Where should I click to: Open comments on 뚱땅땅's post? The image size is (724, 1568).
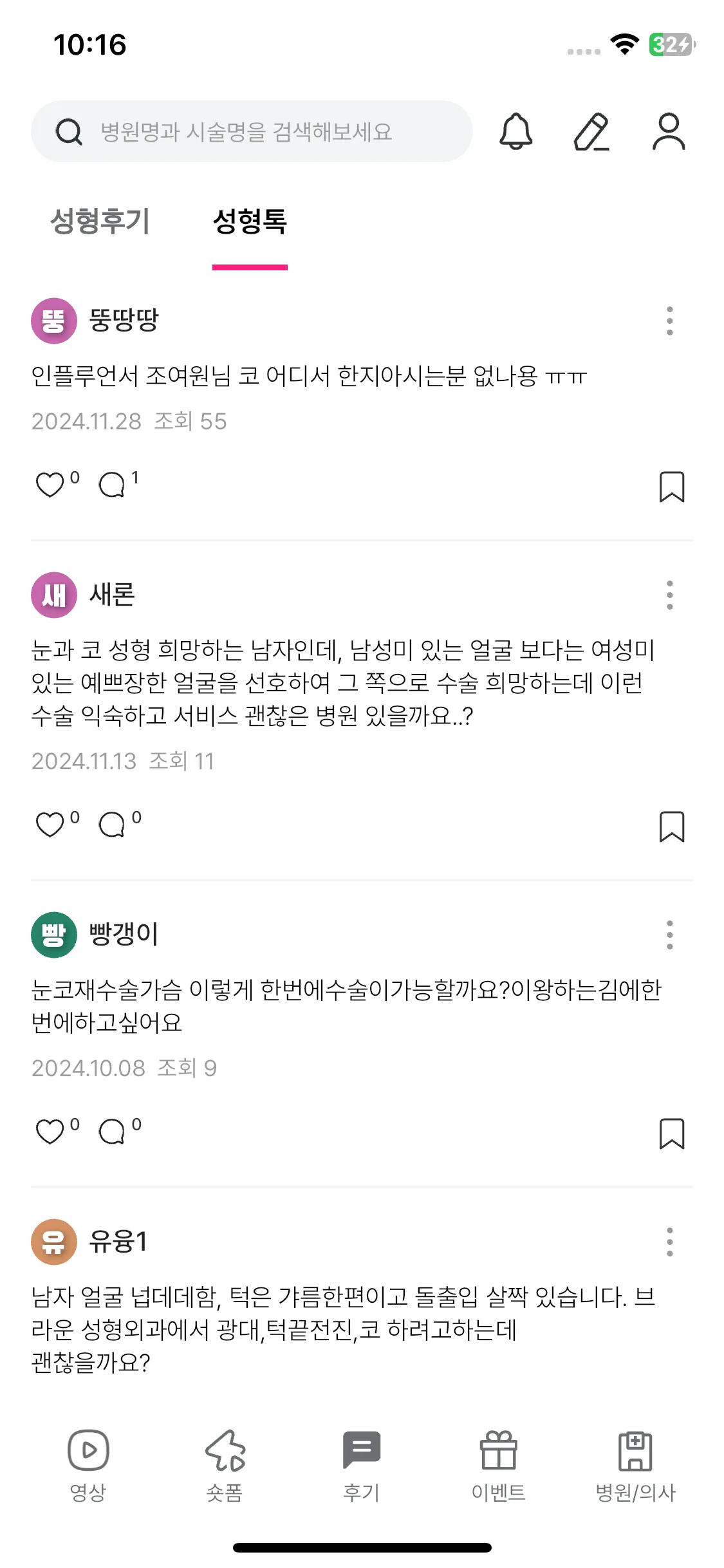point(112,485)
